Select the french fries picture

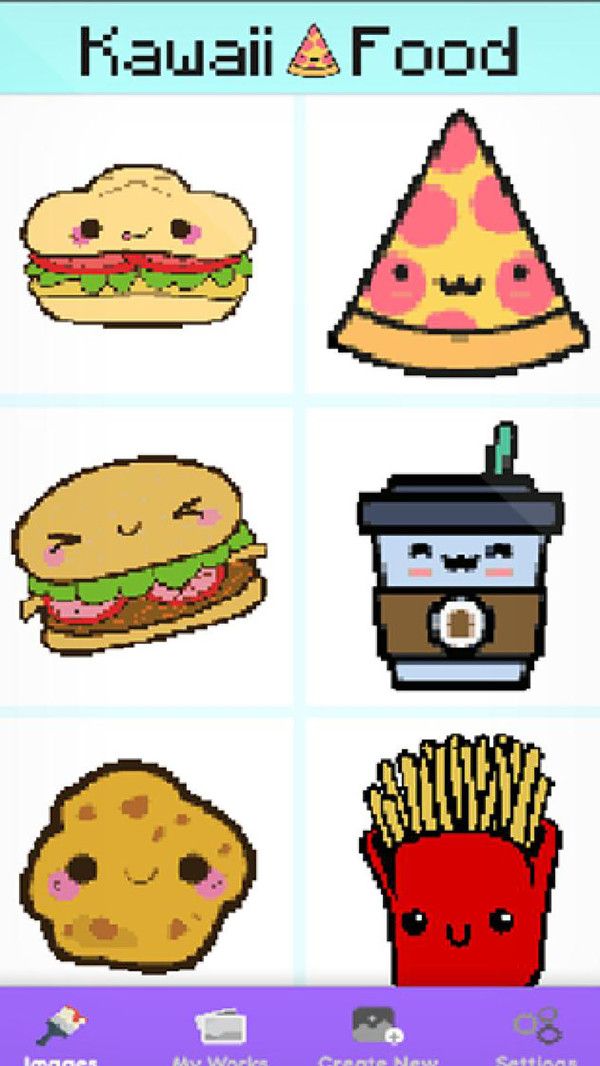click(x=458, y=858)
